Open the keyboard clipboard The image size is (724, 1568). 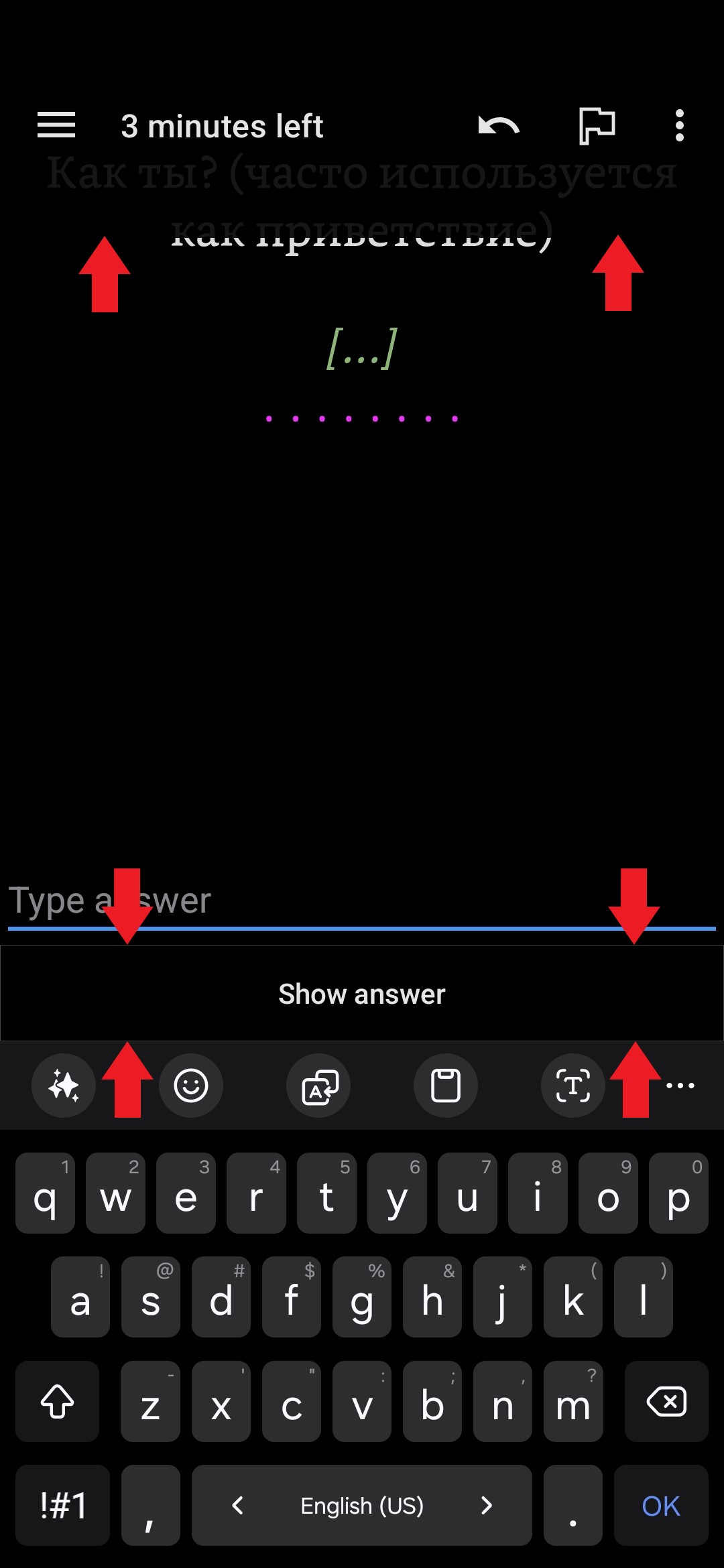pyautogui.click(x=446, y=1086)
